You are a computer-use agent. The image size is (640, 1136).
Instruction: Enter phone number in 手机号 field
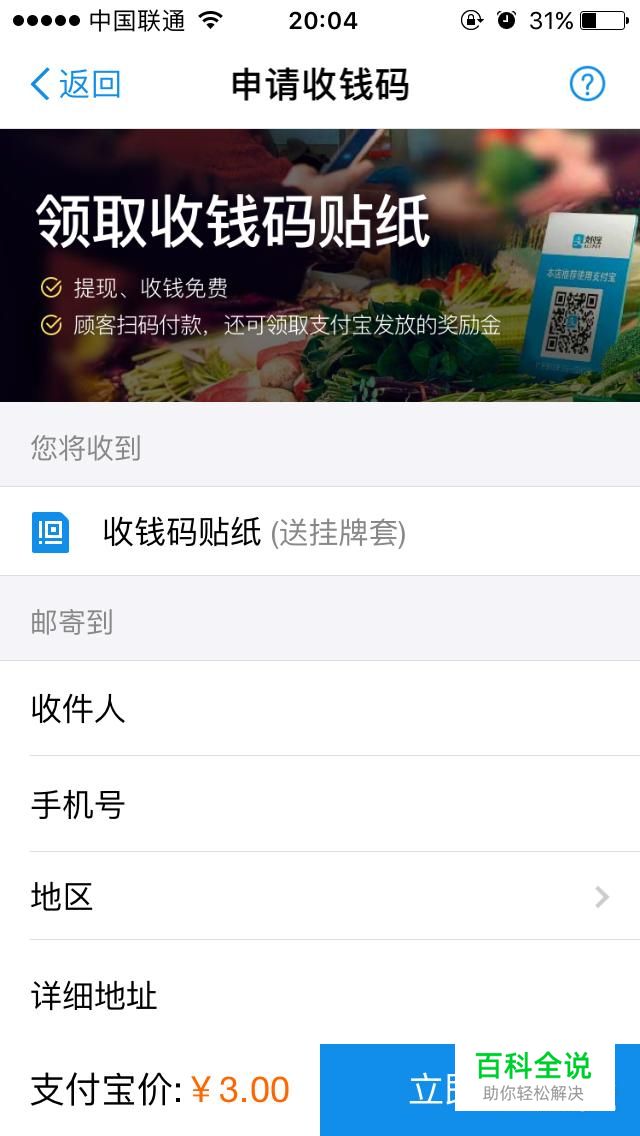coord(320,803)
